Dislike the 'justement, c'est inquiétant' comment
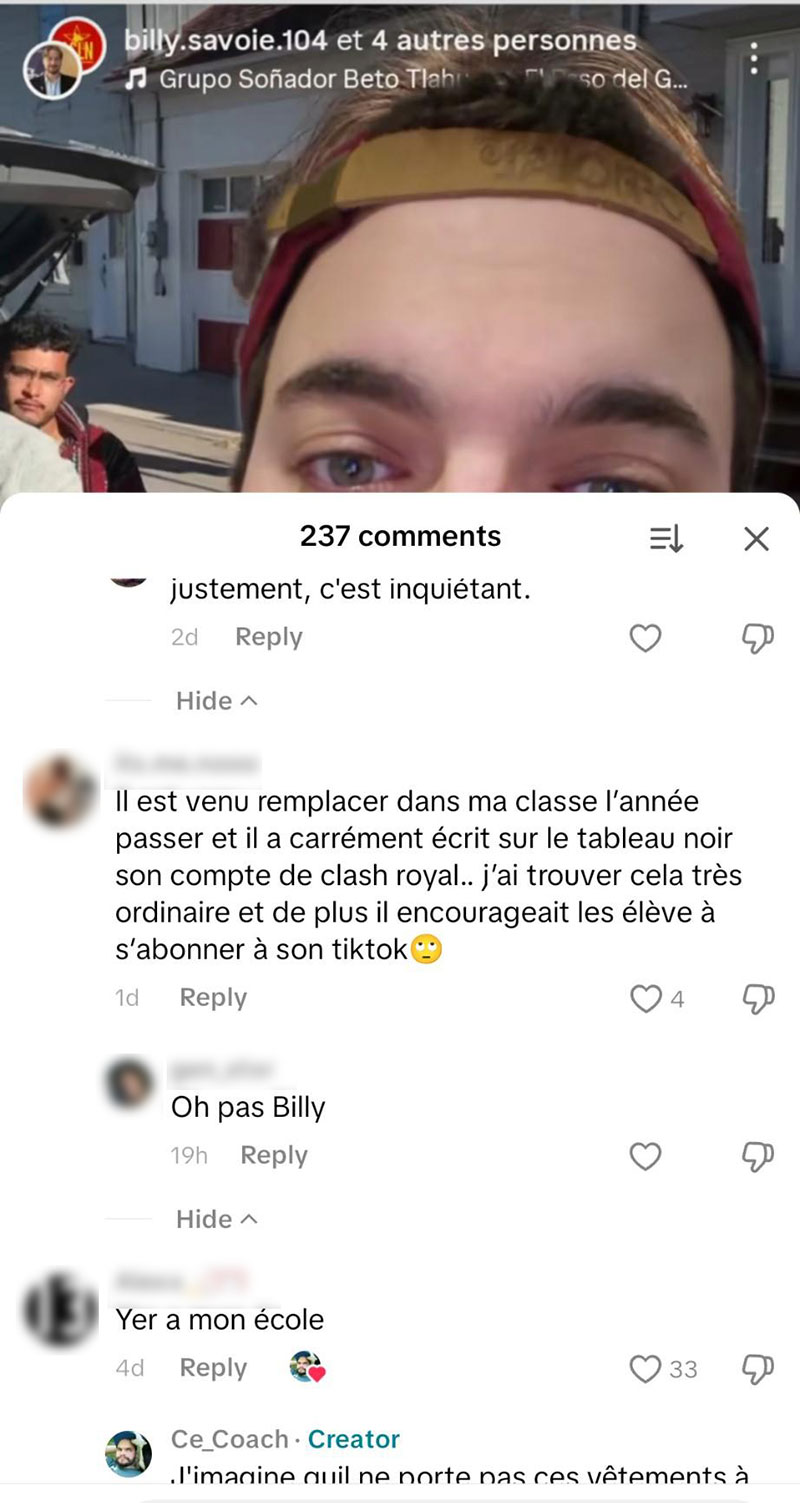 tap(758, 638)
